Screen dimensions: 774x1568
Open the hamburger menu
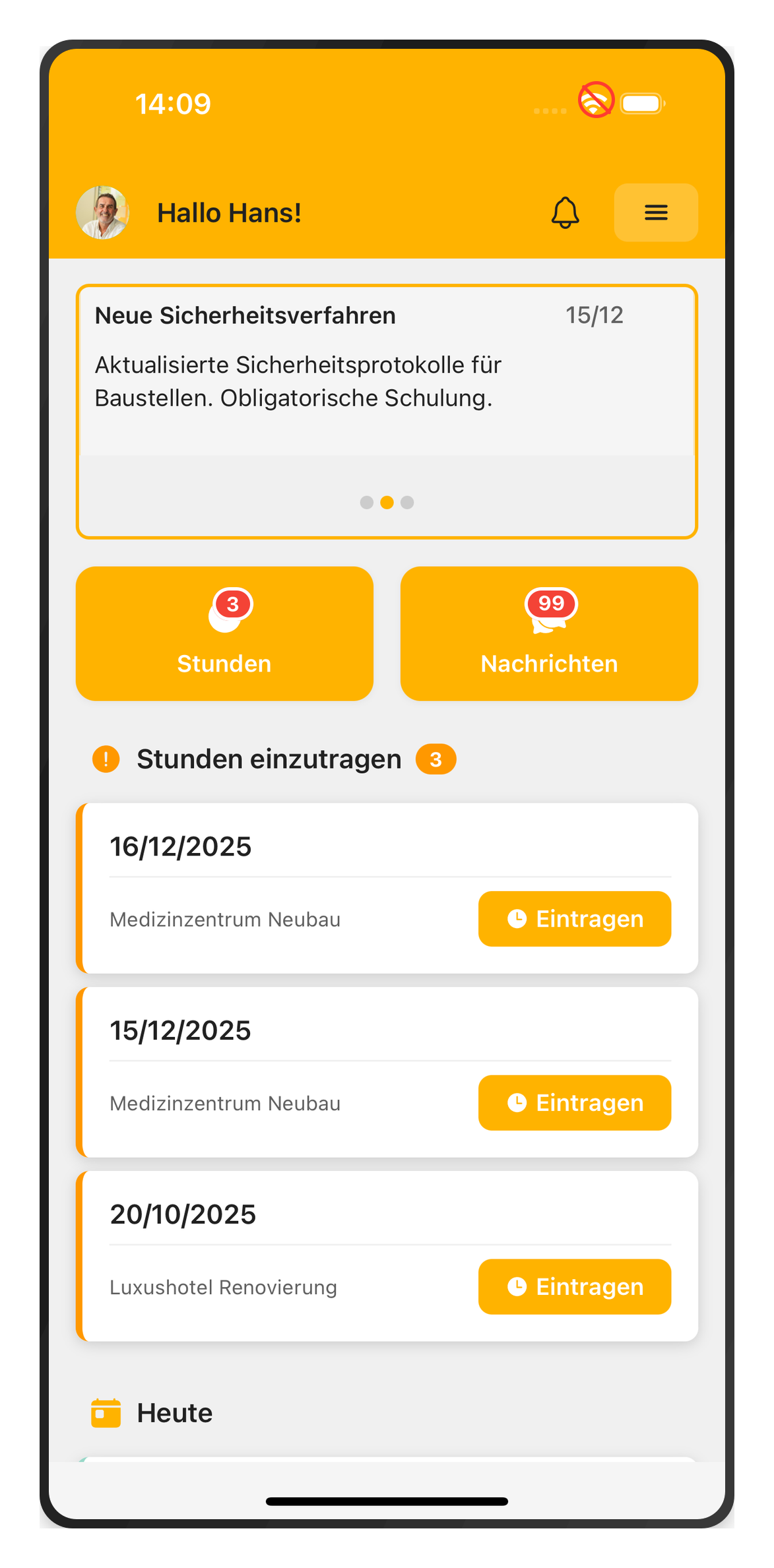[x=655, y=212]
